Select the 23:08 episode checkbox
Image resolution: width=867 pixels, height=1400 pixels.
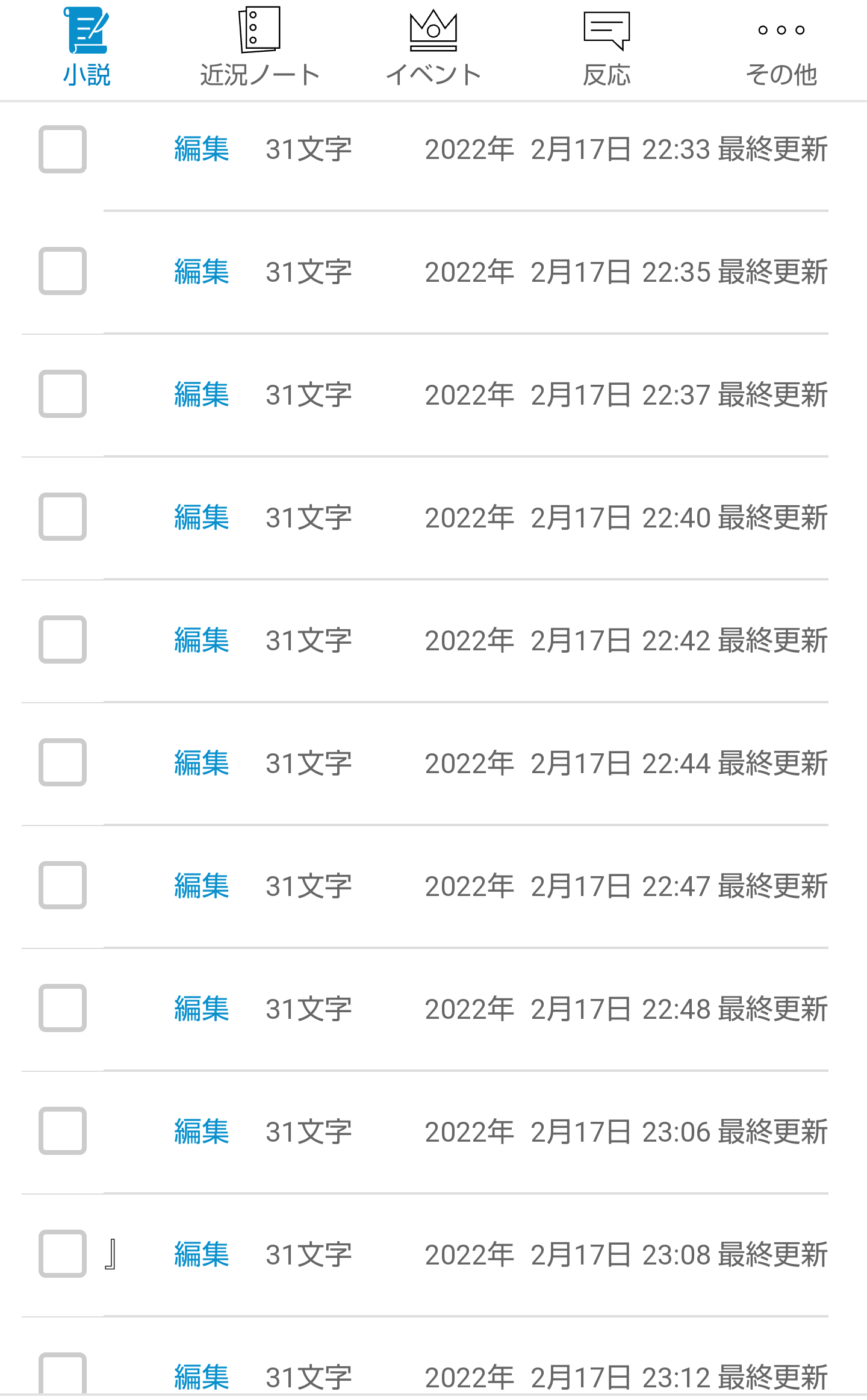(x=63, y=1254)
